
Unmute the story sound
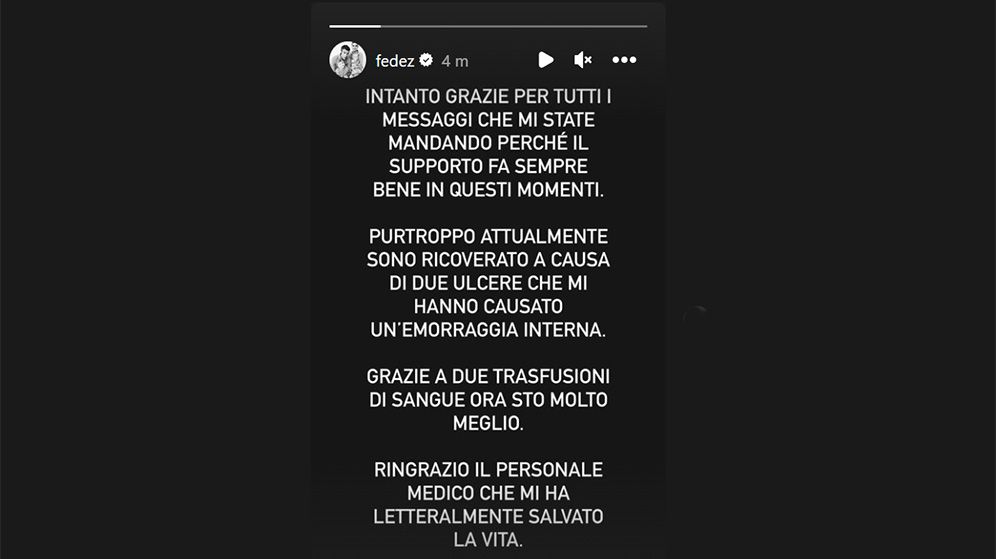[x=583, y=60]
